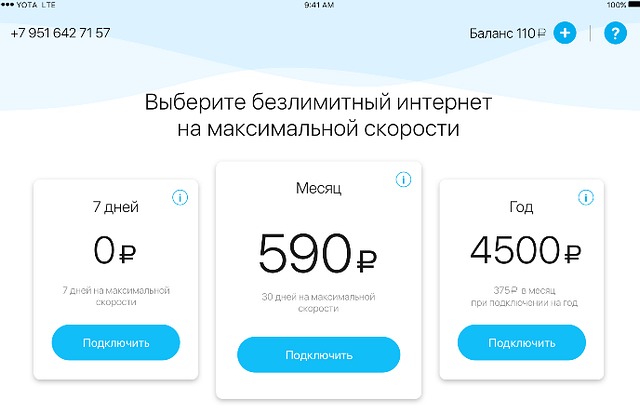Tap the plus button to top up balance

pos(565,33)
